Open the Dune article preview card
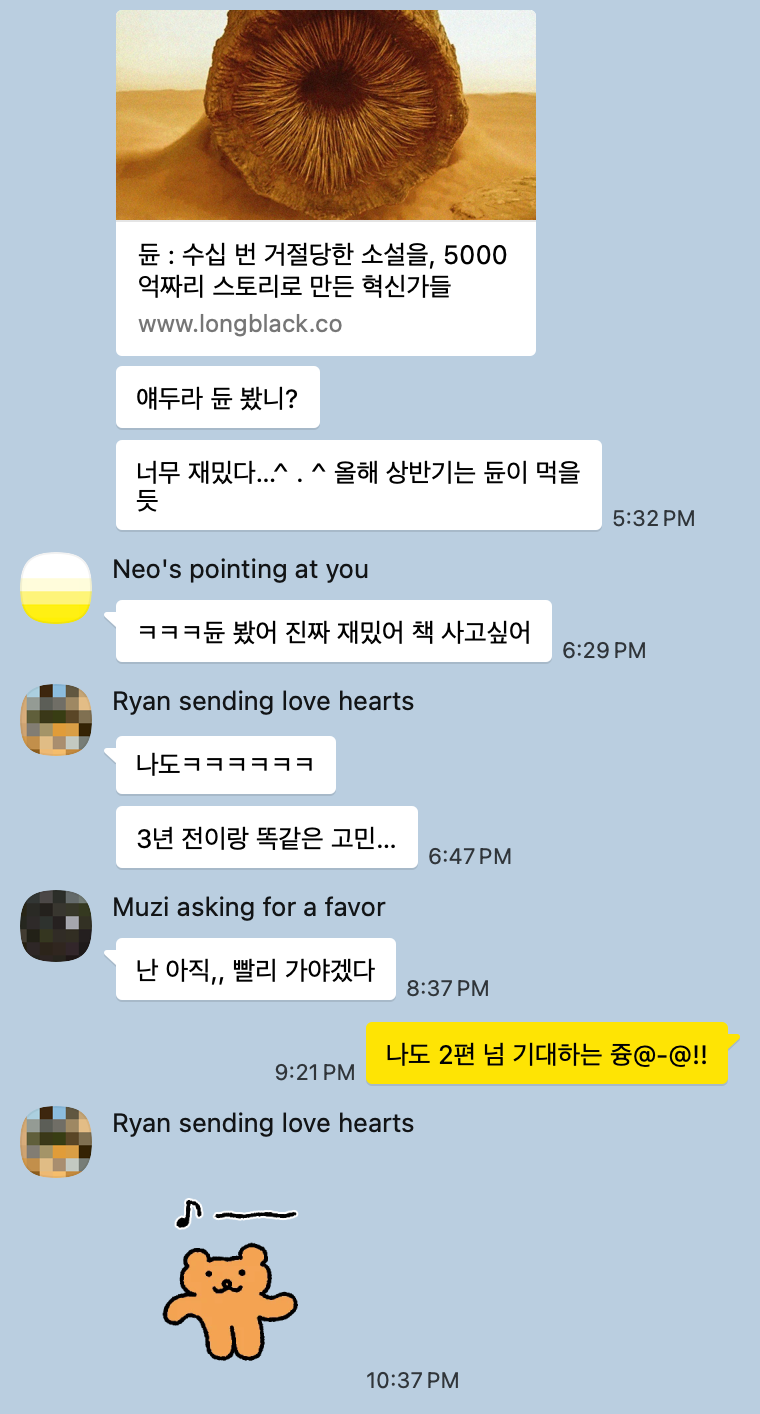Viewport: 760px width, 1414px height. point(326,180)
